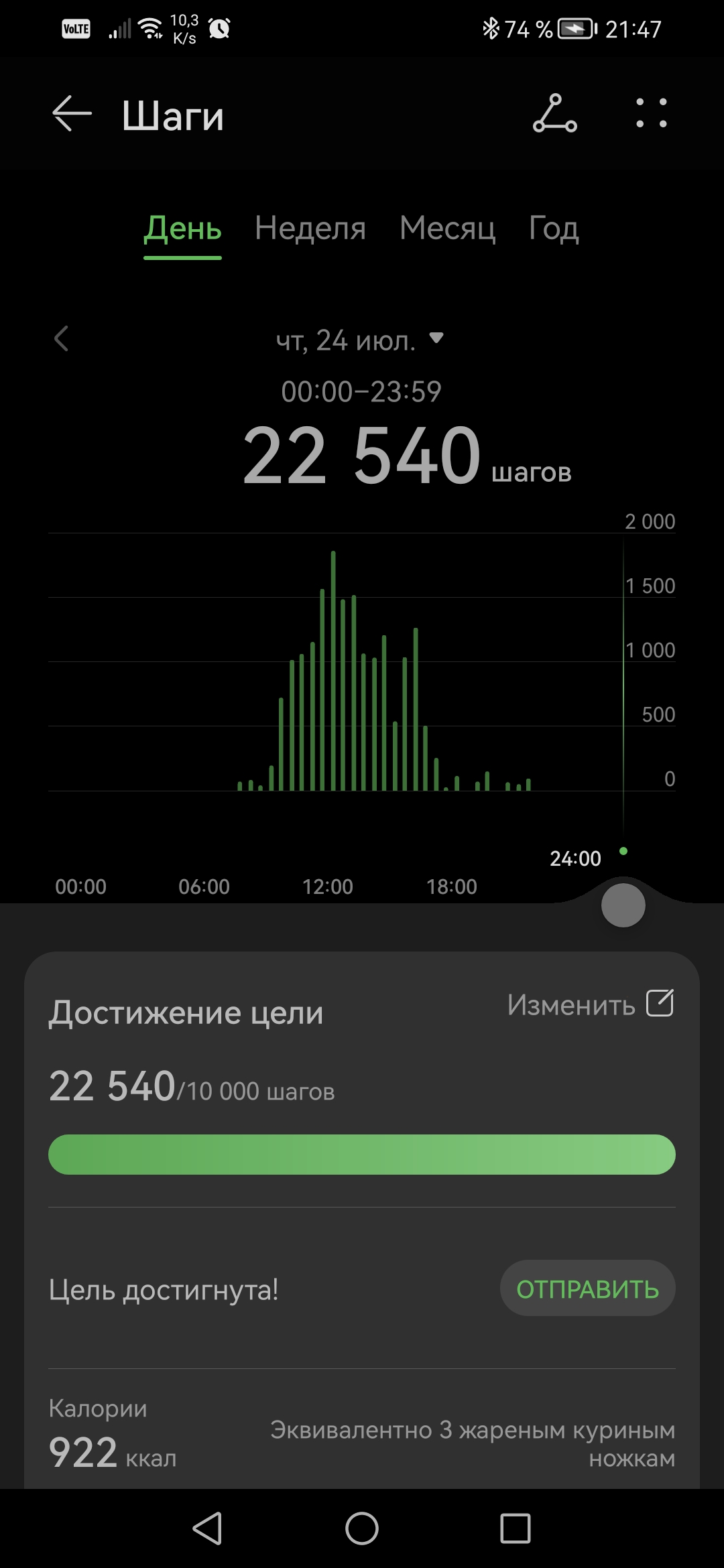Image resolution: width=724 pixels, height=1568 pixels.
Task: Switch to the Неделя tab
Action: click(310, 229)
